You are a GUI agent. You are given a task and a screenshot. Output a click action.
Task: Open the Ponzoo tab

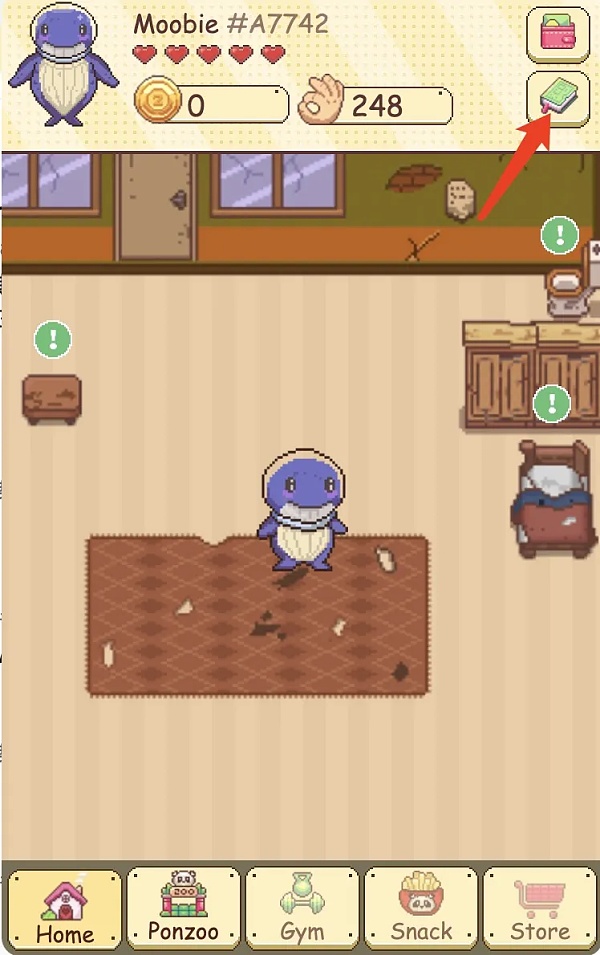pyautogui.click(x=183, y=907)
